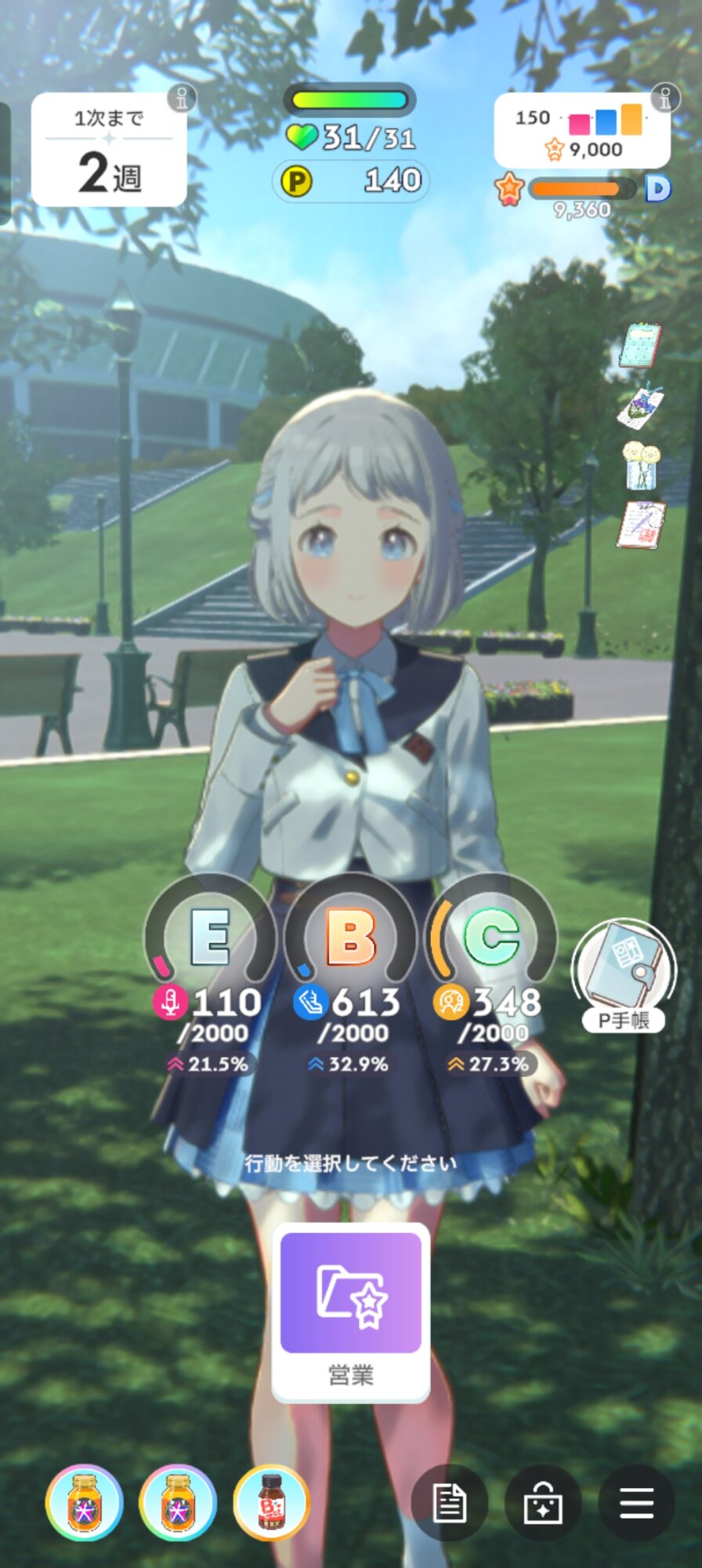The width and height of the screenshot is (702, 1568).
Task: Use the red B drink bottle
Action: coord(272,1503)
